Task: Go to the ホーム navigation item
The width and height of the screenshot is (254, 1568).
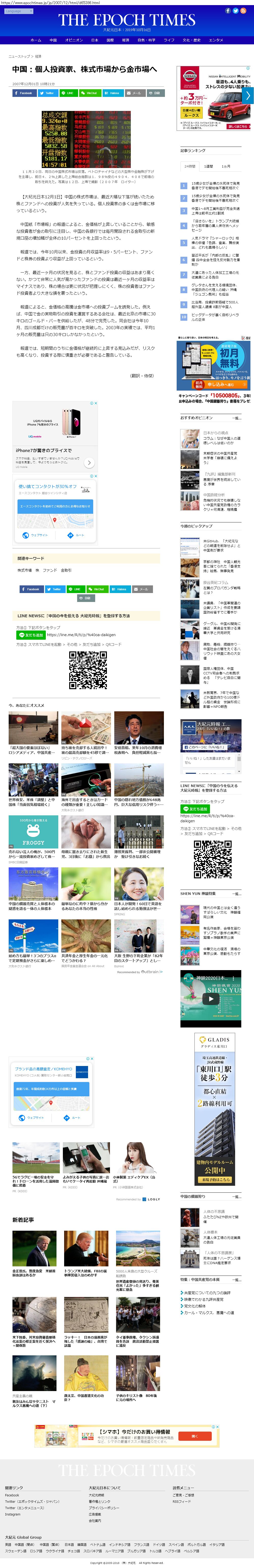Action: 36,40
